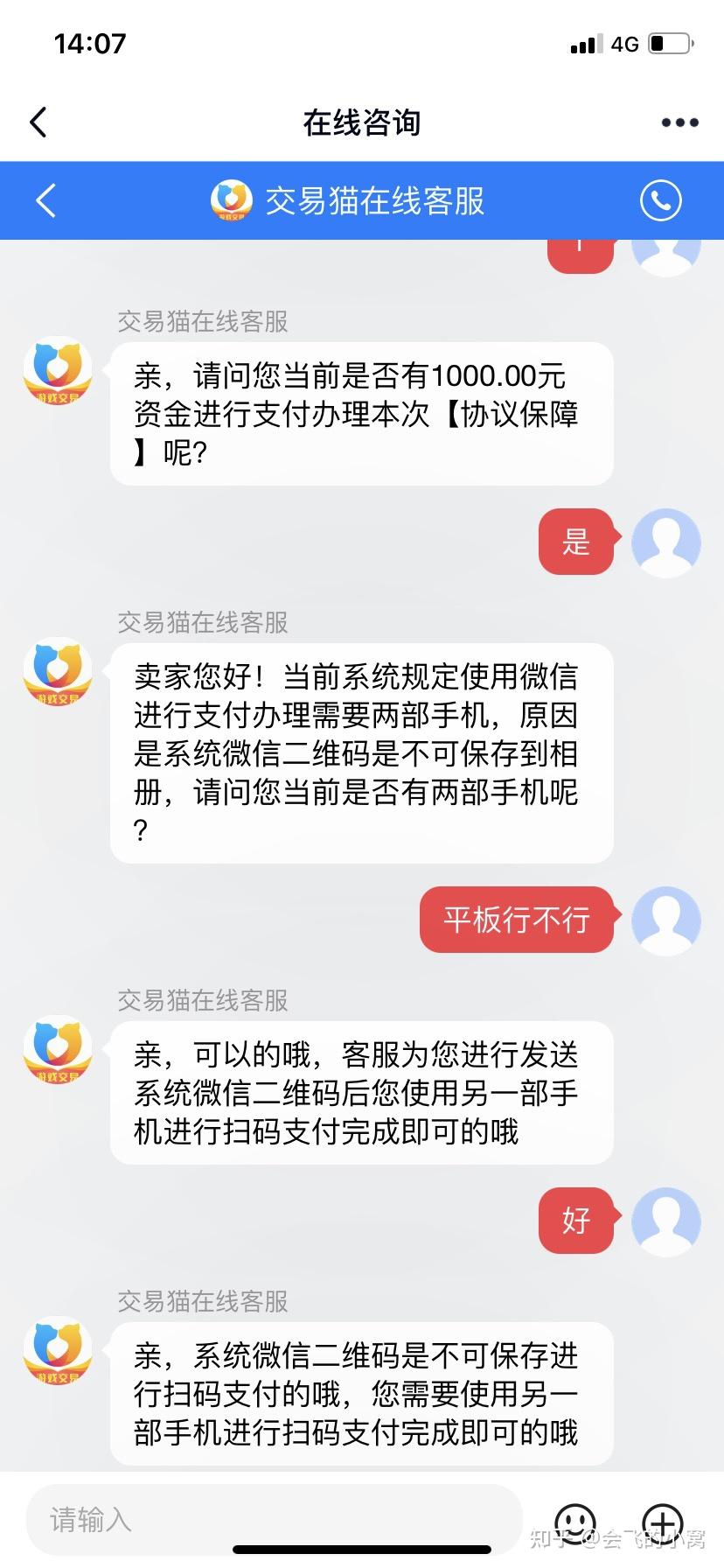Tap the 交易猫在线客服 sender name label
Viewport: 724px width, 1568px height.
click(x=202, y=321)
